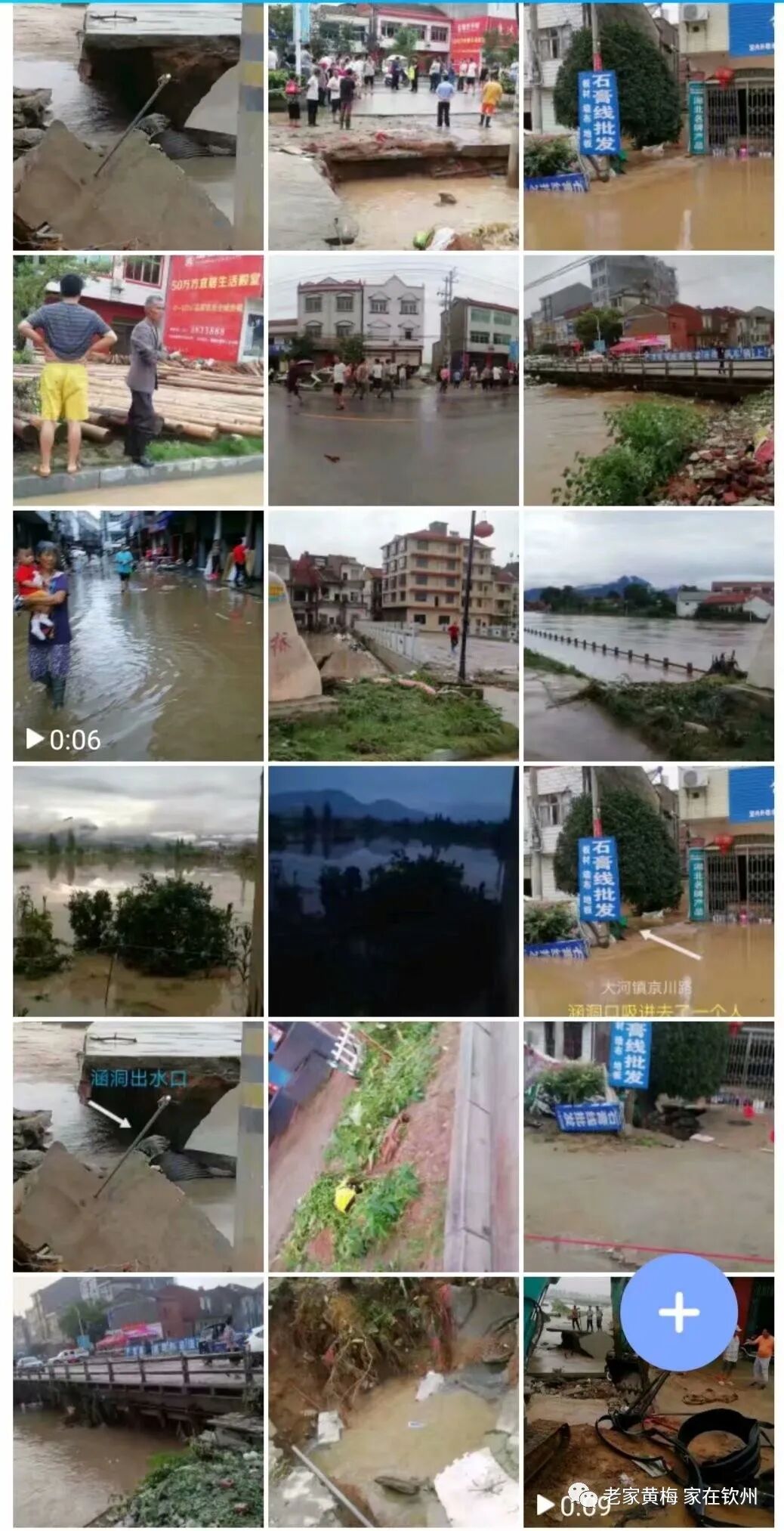View the photo of crowd on wet road
Image resolution: width=784 pixels, height=1531 pixels.
point(393,380)
